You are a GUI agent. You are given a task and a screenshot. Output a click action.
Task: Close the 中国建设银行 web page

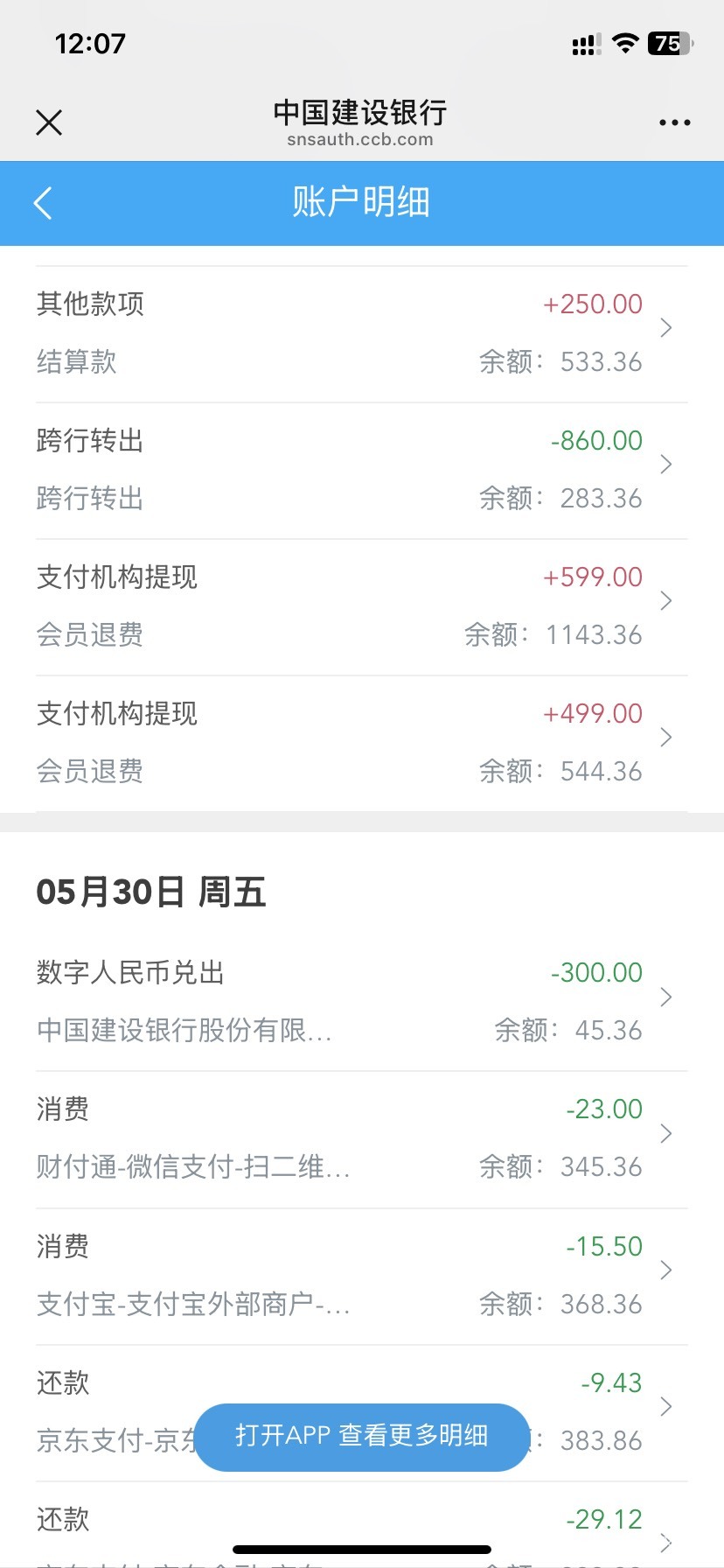[49, 122]
